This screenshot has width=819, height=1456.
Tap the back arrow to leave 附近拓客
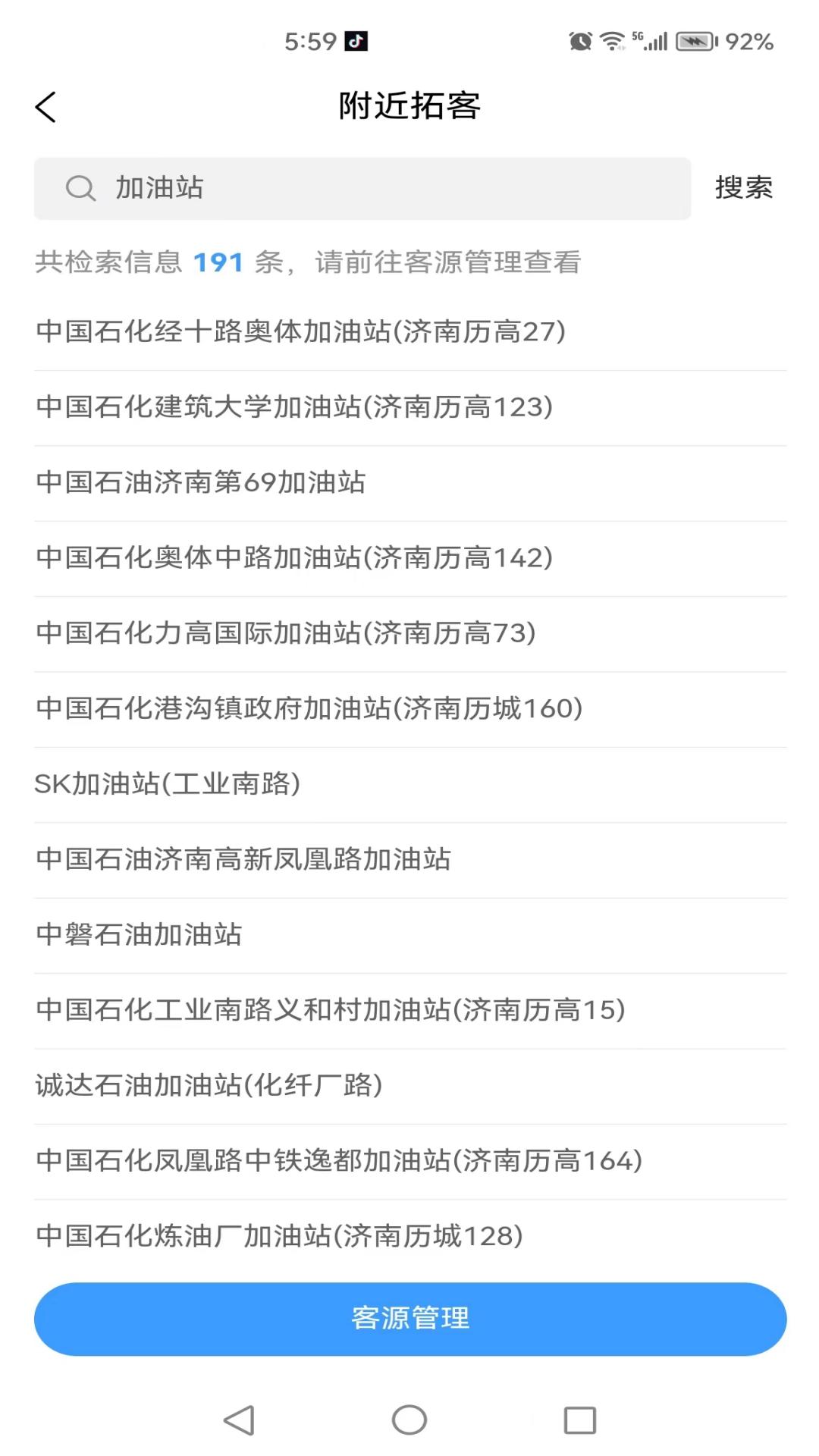click(45, 106)
